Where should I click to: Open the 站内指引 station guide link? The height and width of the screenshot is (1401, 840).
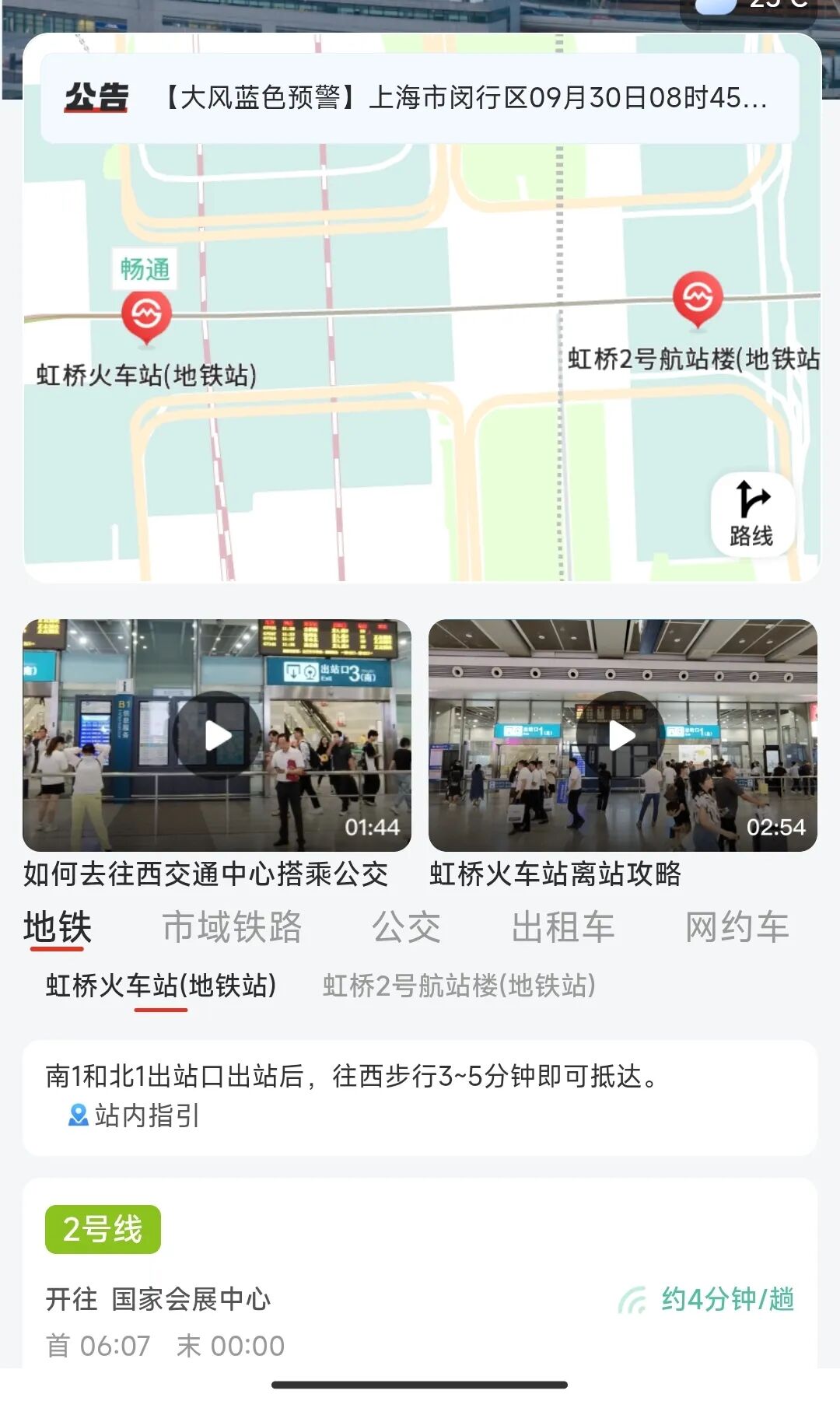135,1116
